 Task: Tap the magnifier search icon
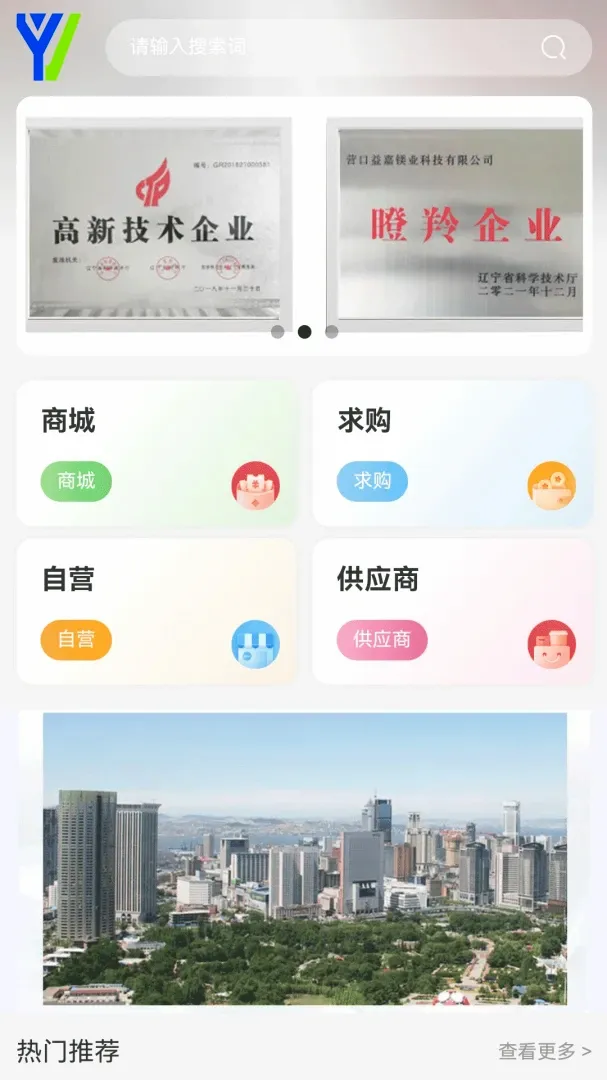tap(553, 48)
